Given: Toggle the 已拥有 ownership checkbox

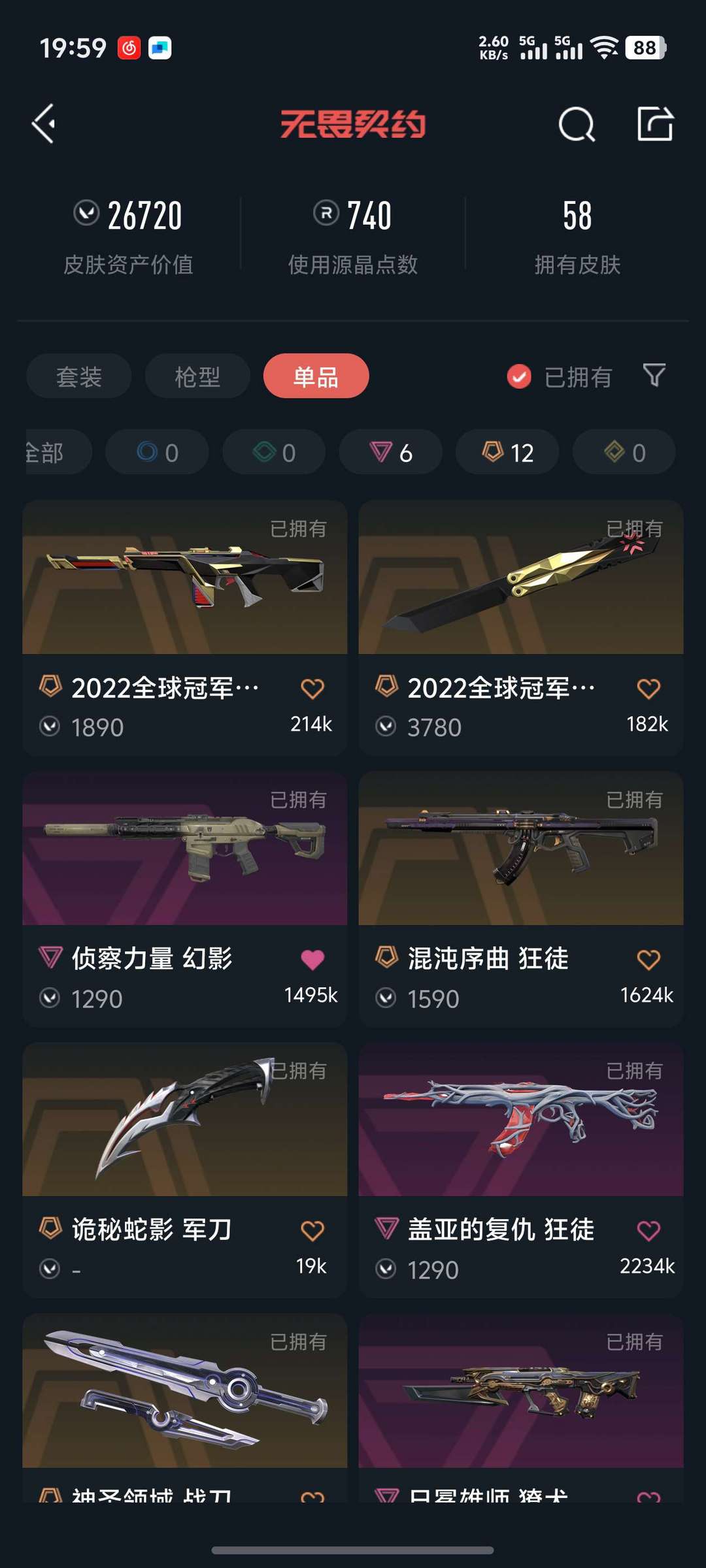Looking at the screenshot, I should click(x=518, y=376).
